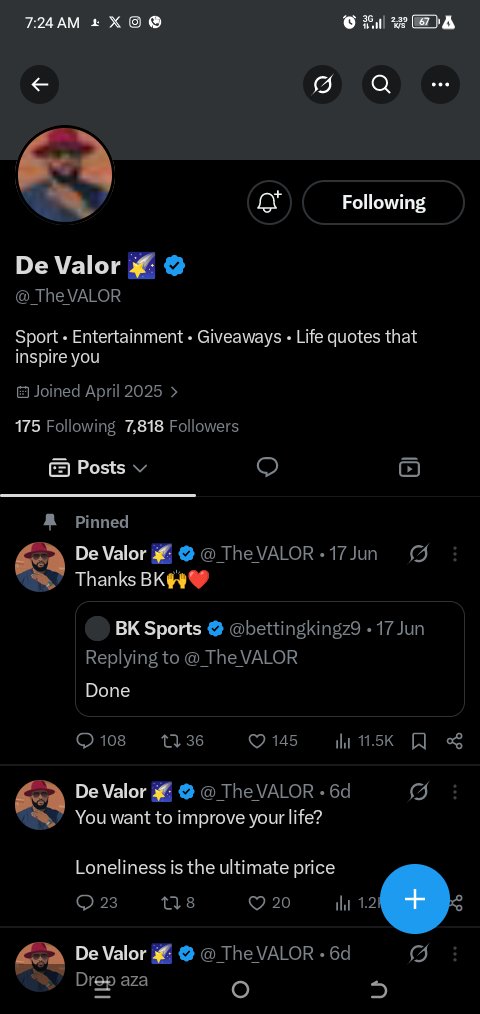This screenshot has height=1014, width=480.
Task: Open Grok icon in the header
Action: (x=322, y=84)
